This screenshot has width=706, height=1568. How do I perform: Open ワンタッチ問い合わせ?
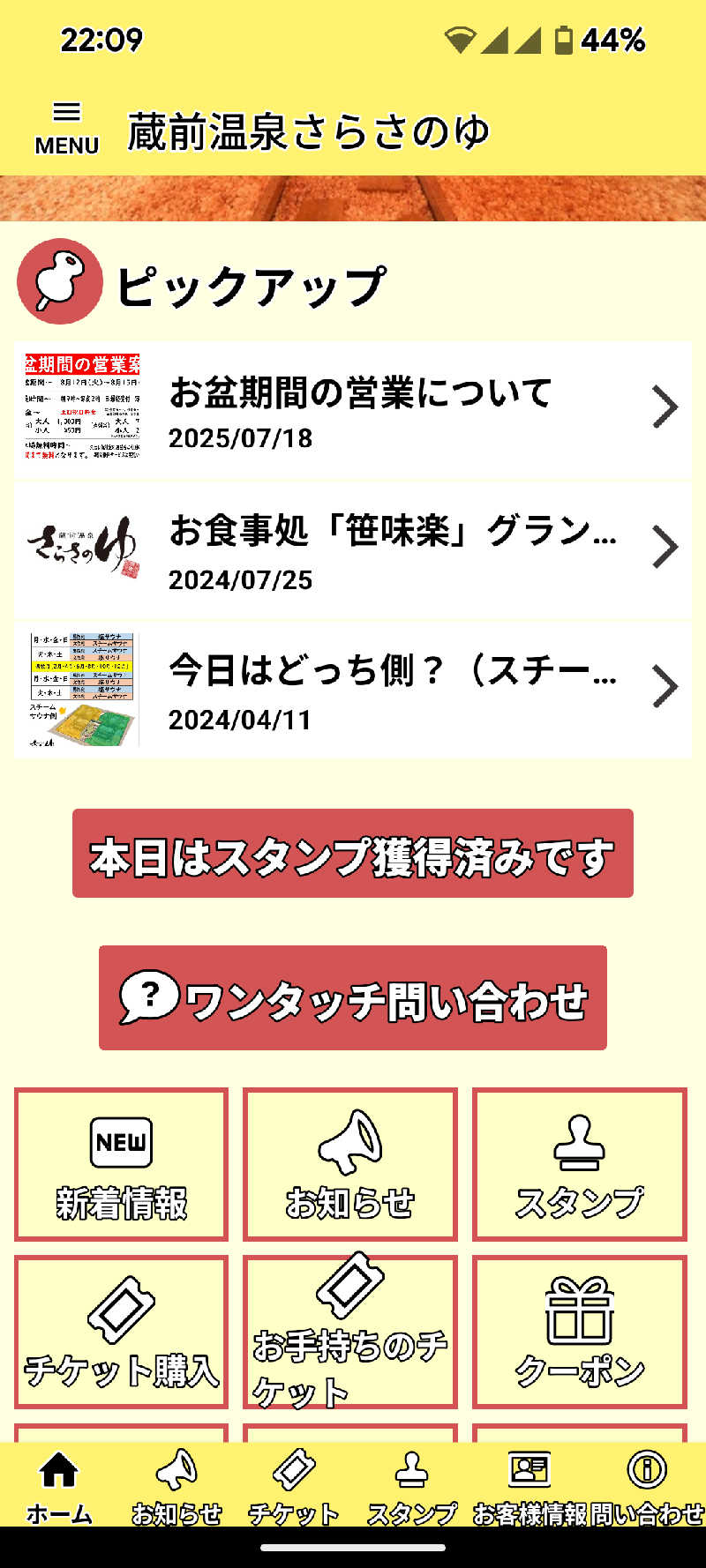[353, 998]
